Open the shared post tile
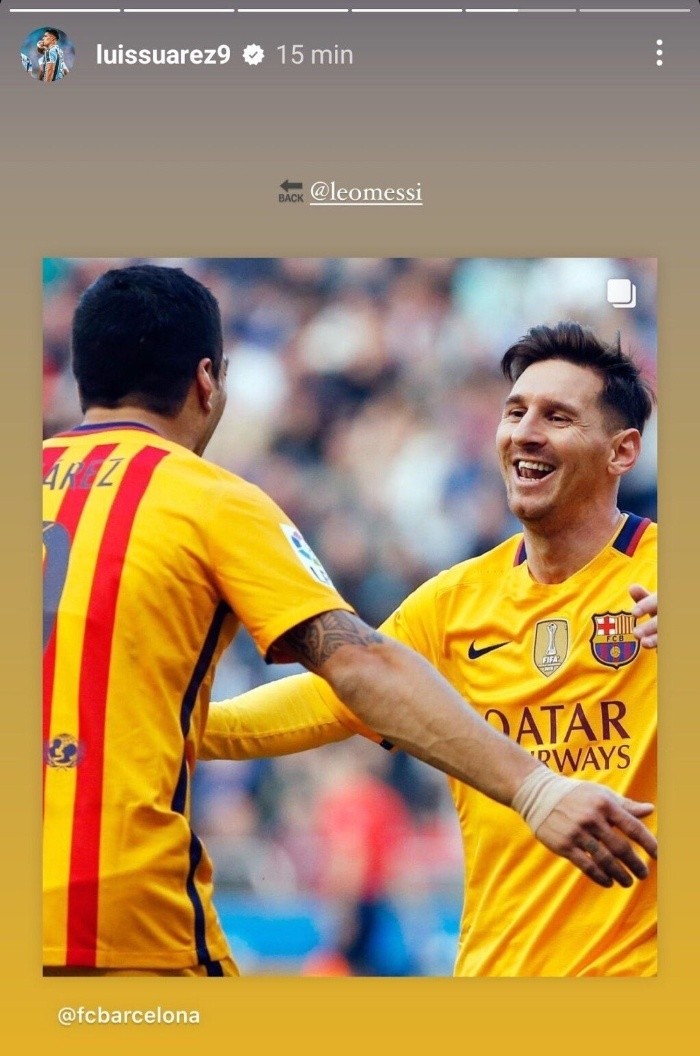Viewport: 700px width, 1056px height. coord(349,616)
